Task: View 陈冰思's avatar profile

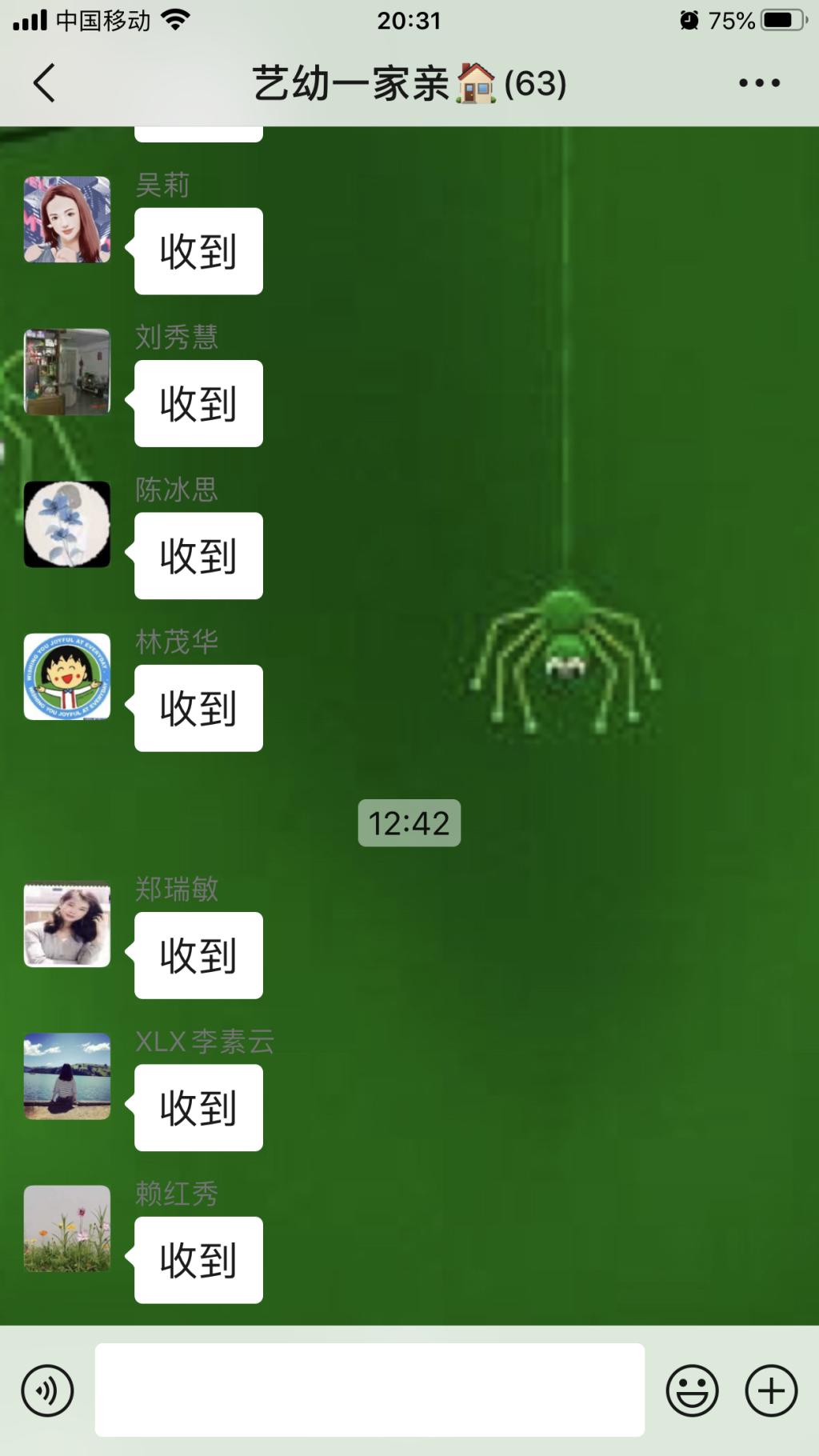Action: (67, 524)
